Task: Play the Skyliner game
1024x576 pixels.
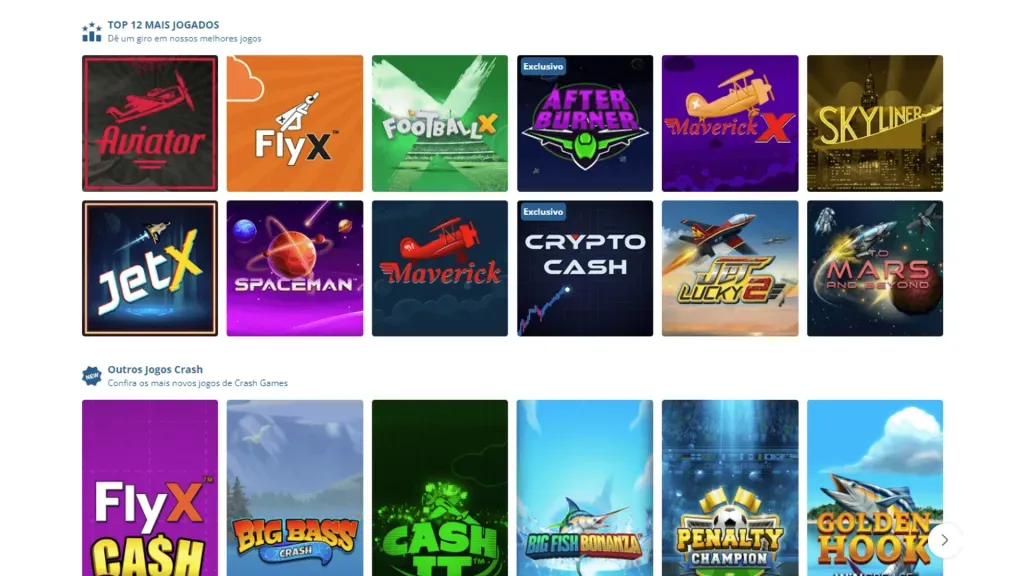Action: pyautogui.click(x=875, y=123)
